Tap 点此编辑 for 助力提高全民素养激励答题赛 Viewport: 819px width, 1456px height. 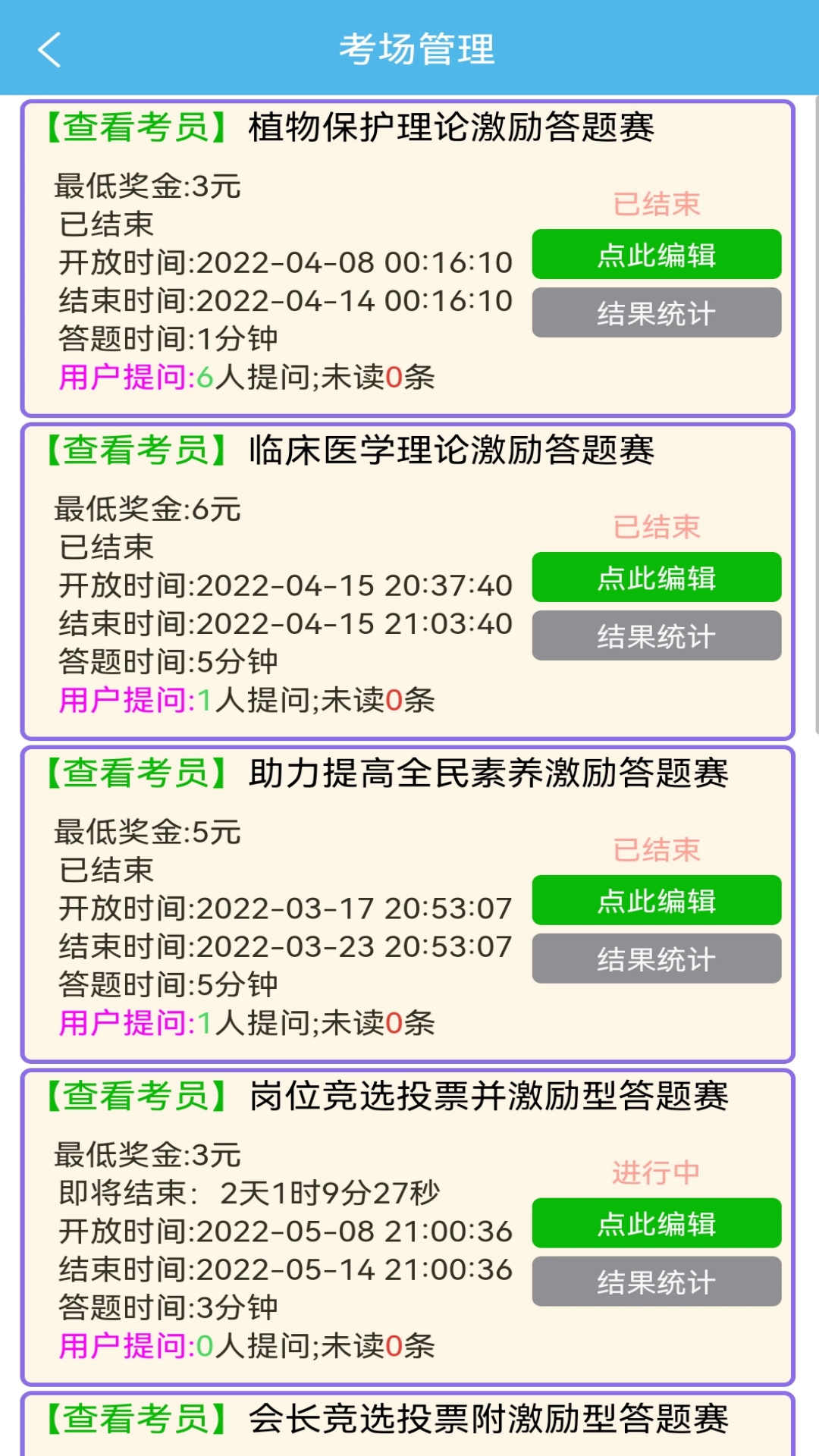pyautogui.click(x=656, y=901)
